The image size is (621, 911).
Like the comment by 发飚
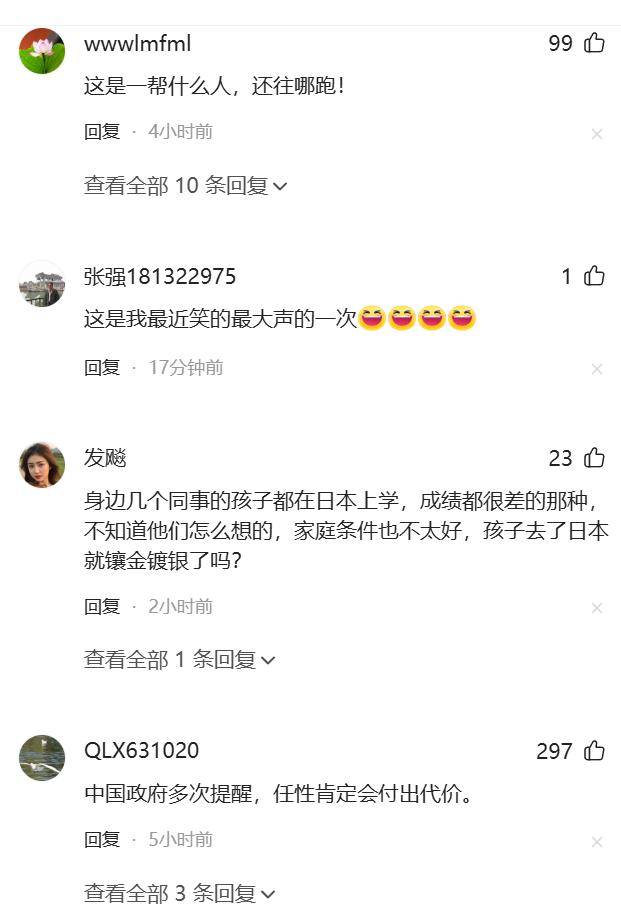tap(594, 458)
